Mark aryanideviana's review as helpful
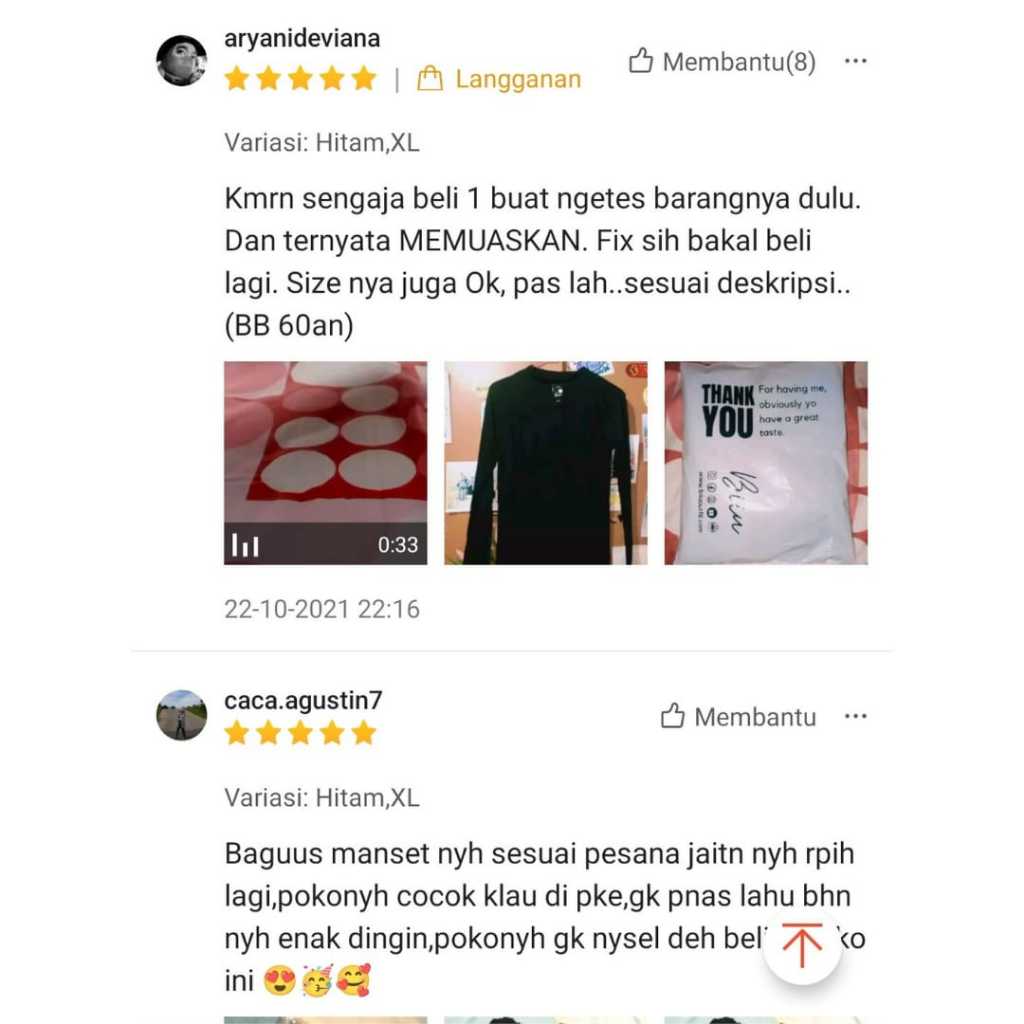Image resolution: width=1024 pixels, height=1024 pixels. pyautogui.click(x=722, y=62)
